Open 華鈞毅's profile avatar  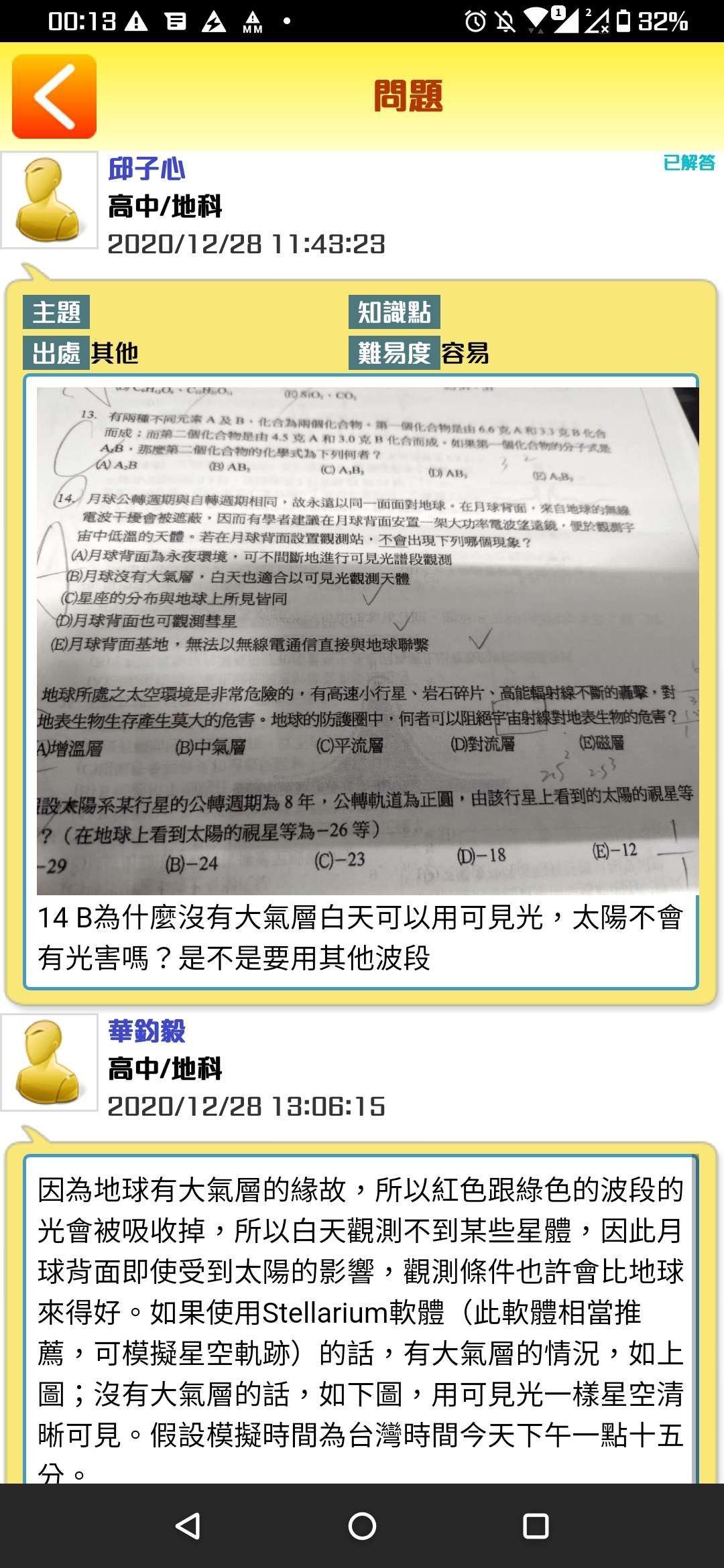point(50,1062)
